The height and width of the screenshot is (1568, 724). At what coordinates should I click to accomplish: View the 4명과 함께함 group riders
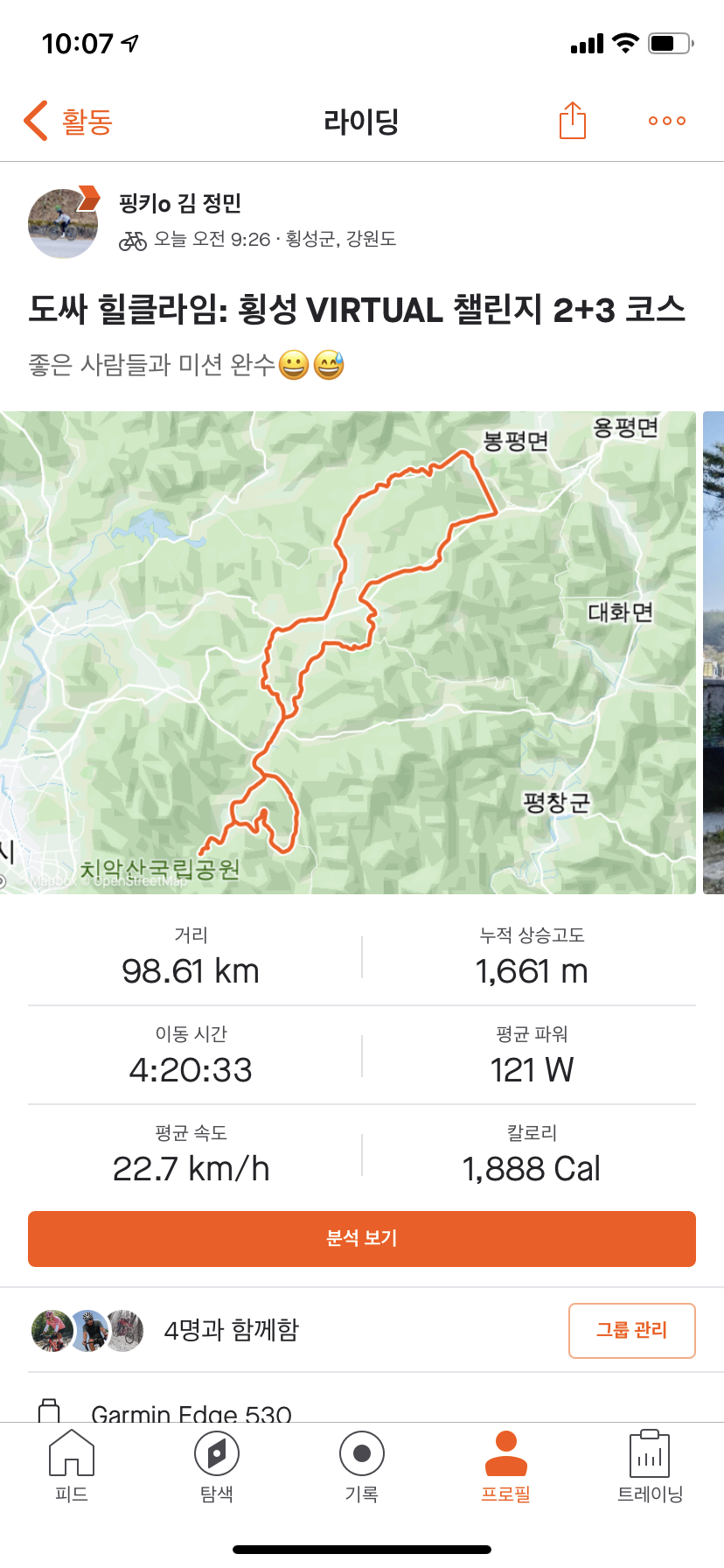click(231, 1330)
